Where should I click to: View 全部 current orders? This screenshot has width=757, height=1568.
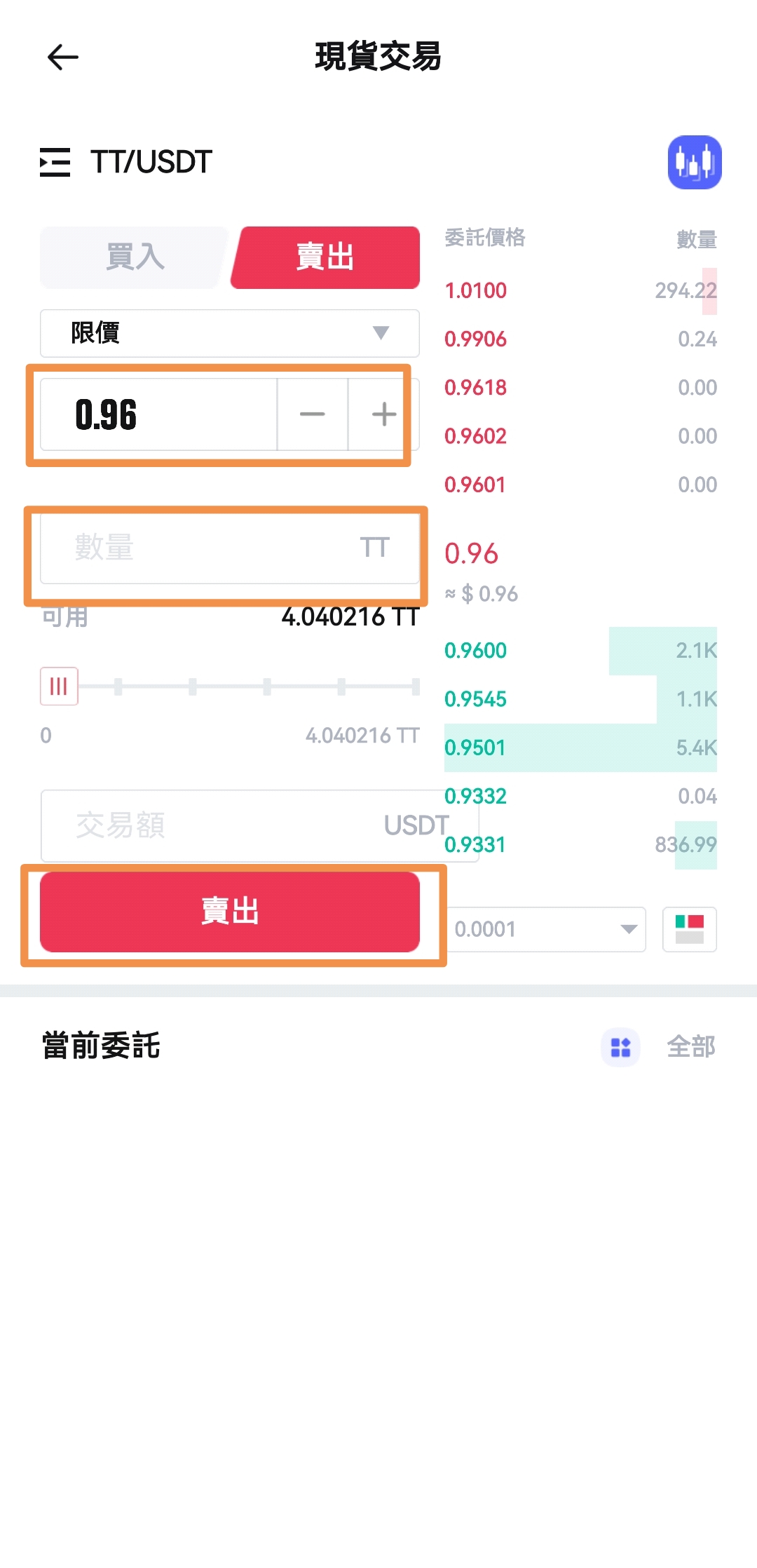[690, 1047]
